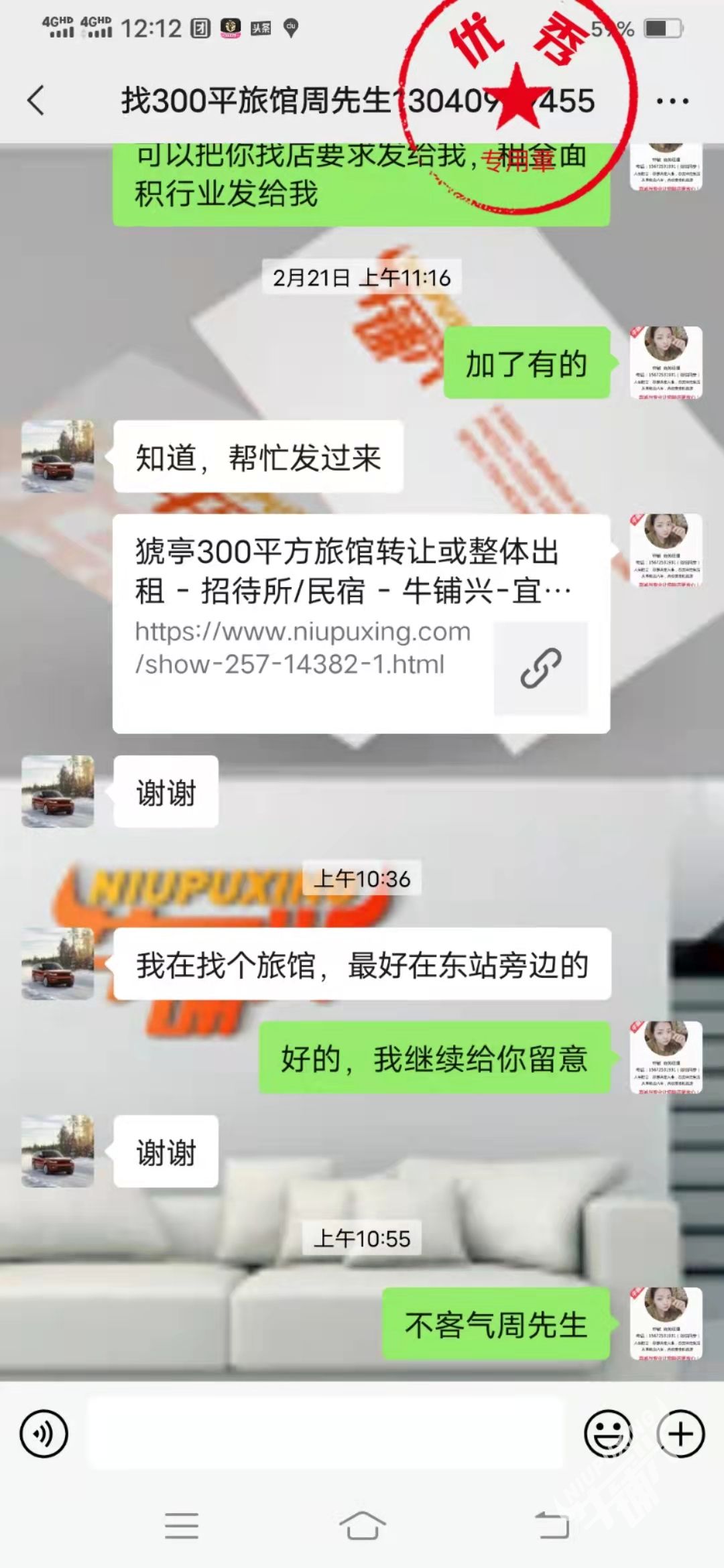Go back from the chat
The width and height of the screenshot is (724, 1568).
tap(36, 101)
